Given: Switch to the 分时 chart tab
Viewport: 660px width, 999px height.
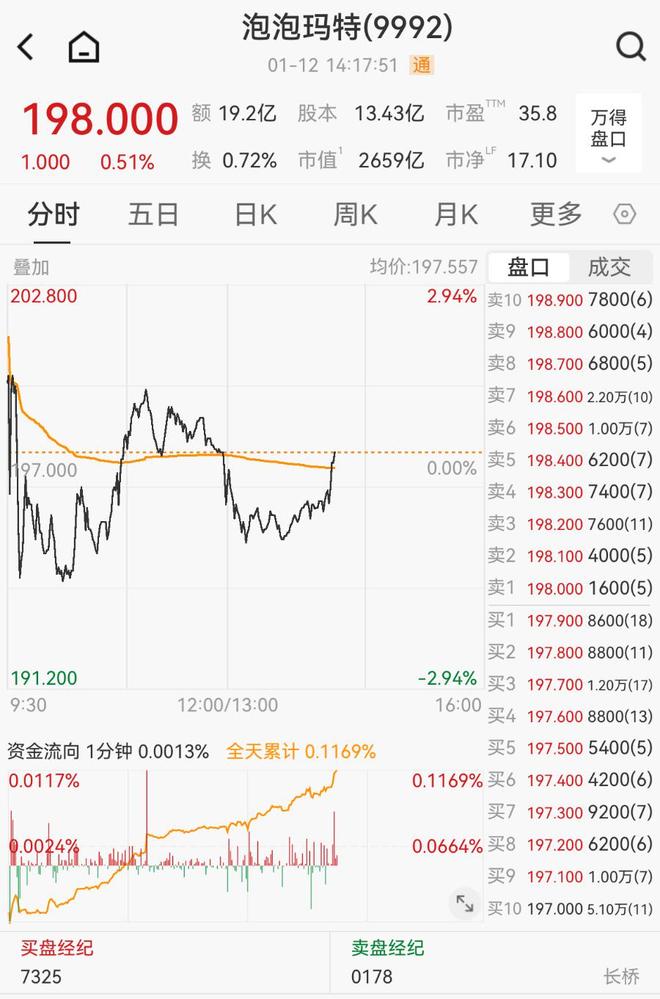Looking at the screenshot, I should [53, 214].
